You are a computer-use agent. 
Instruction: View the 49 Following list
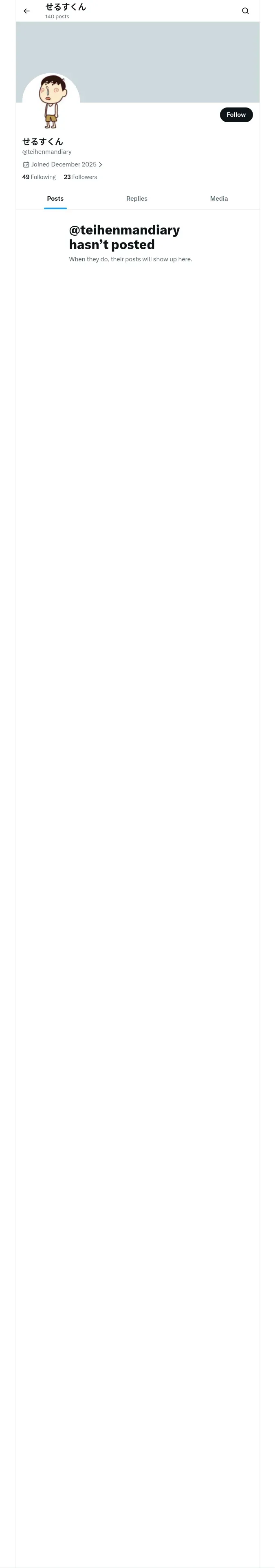click(x=39, y=177)
